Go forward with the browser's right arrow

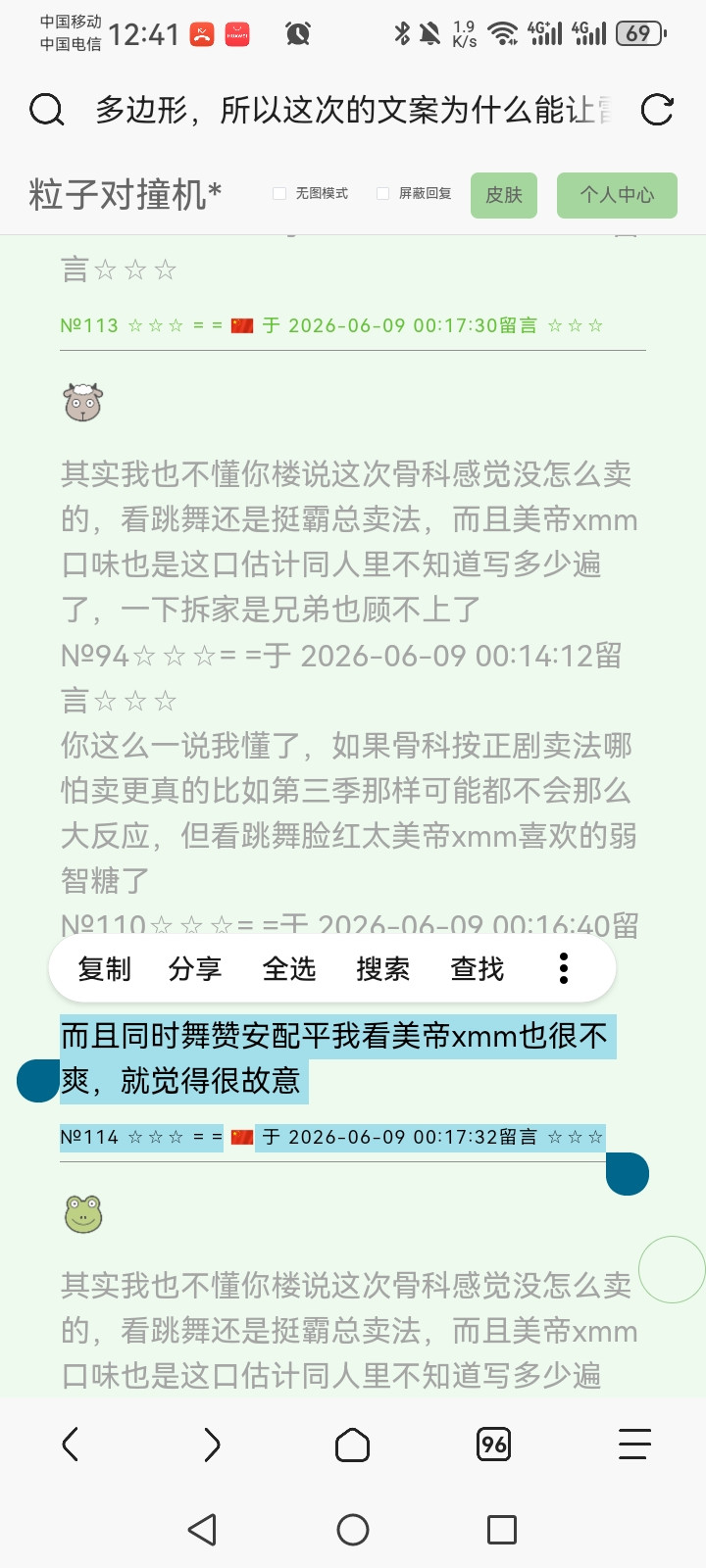tap(212, 1445)
